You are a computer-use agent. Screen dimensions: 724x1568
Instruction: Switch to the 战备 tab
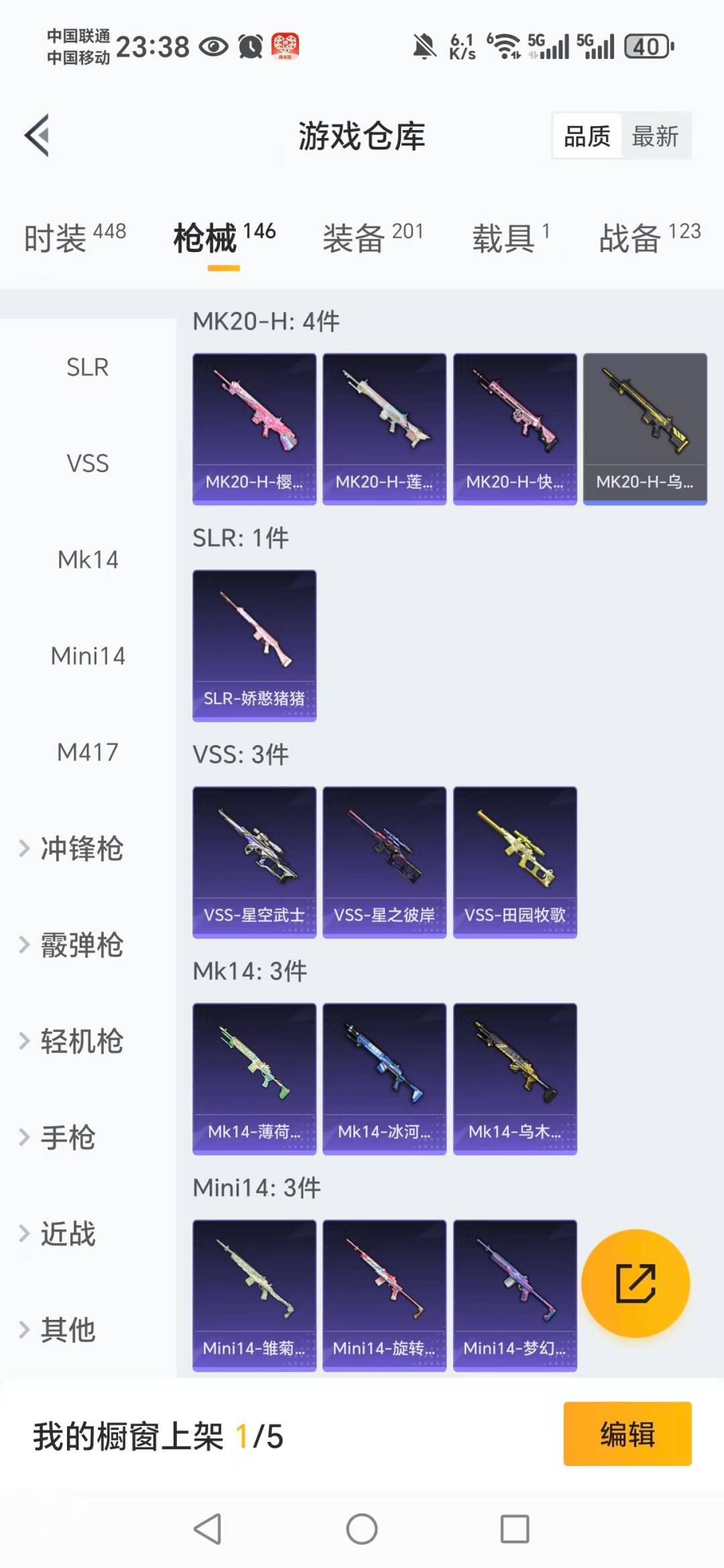(x=649, y=238)
